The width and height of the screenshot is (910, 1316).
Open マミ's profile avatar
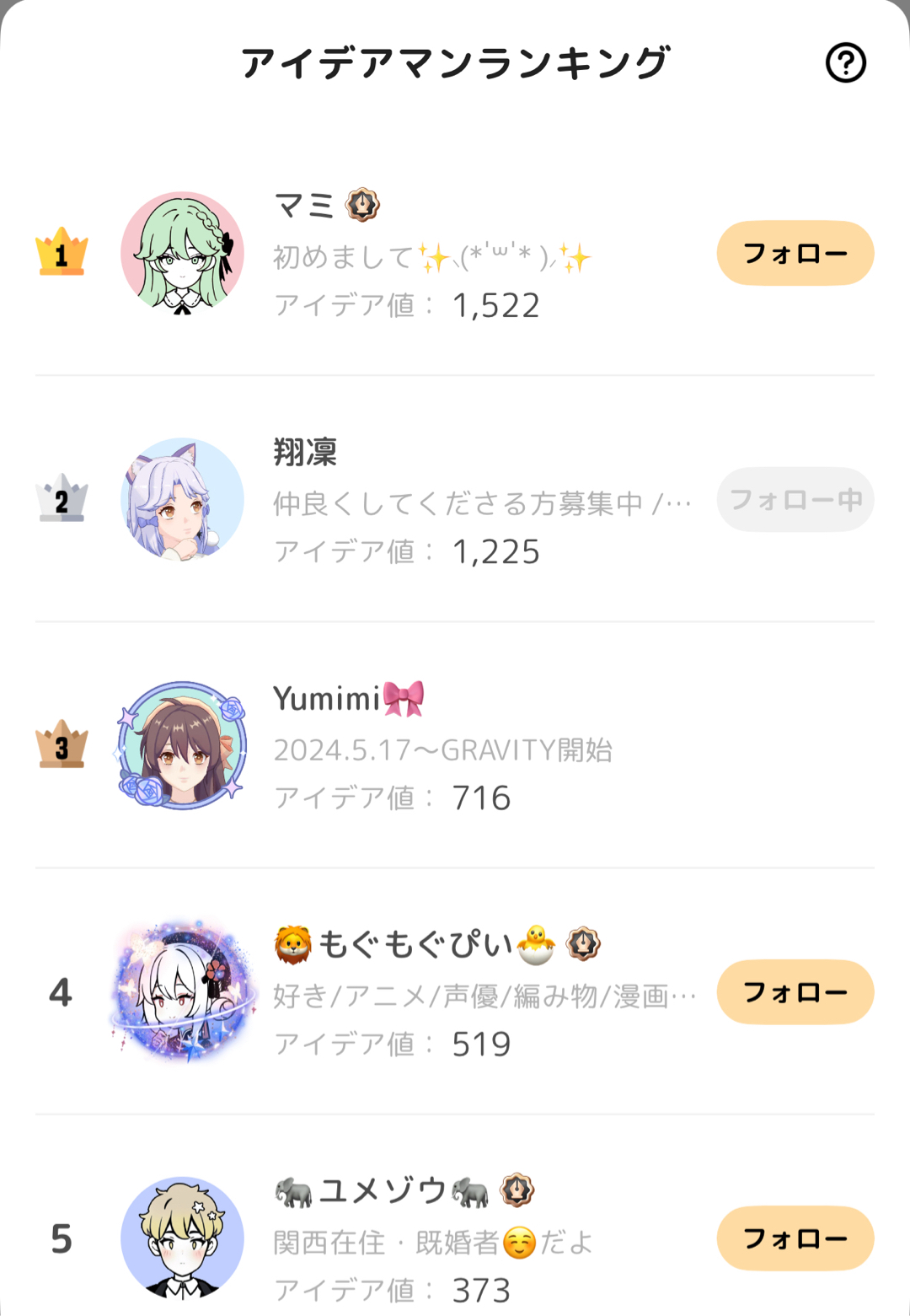click(182, 253)
